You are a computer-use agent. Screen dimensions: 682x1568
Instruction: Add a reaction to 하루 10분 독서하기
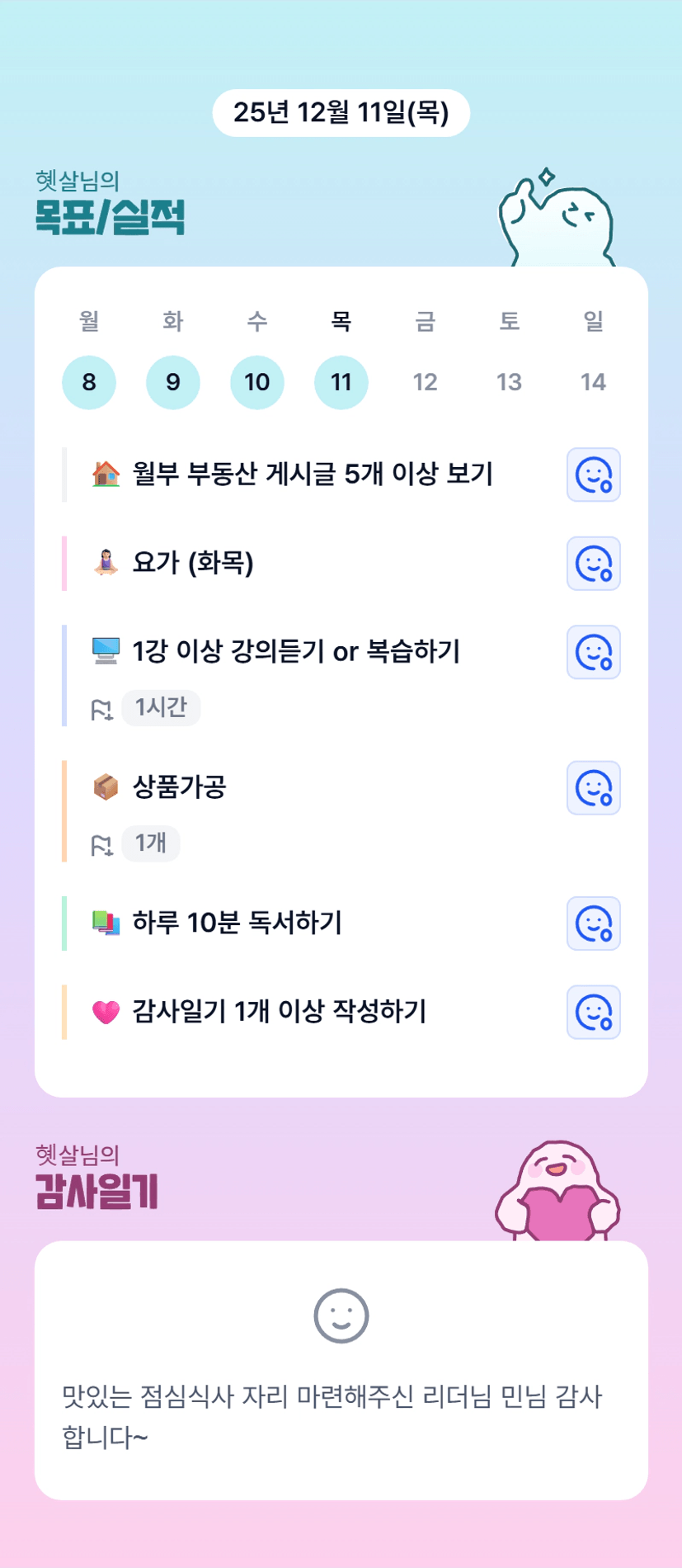tap(593, 923)
